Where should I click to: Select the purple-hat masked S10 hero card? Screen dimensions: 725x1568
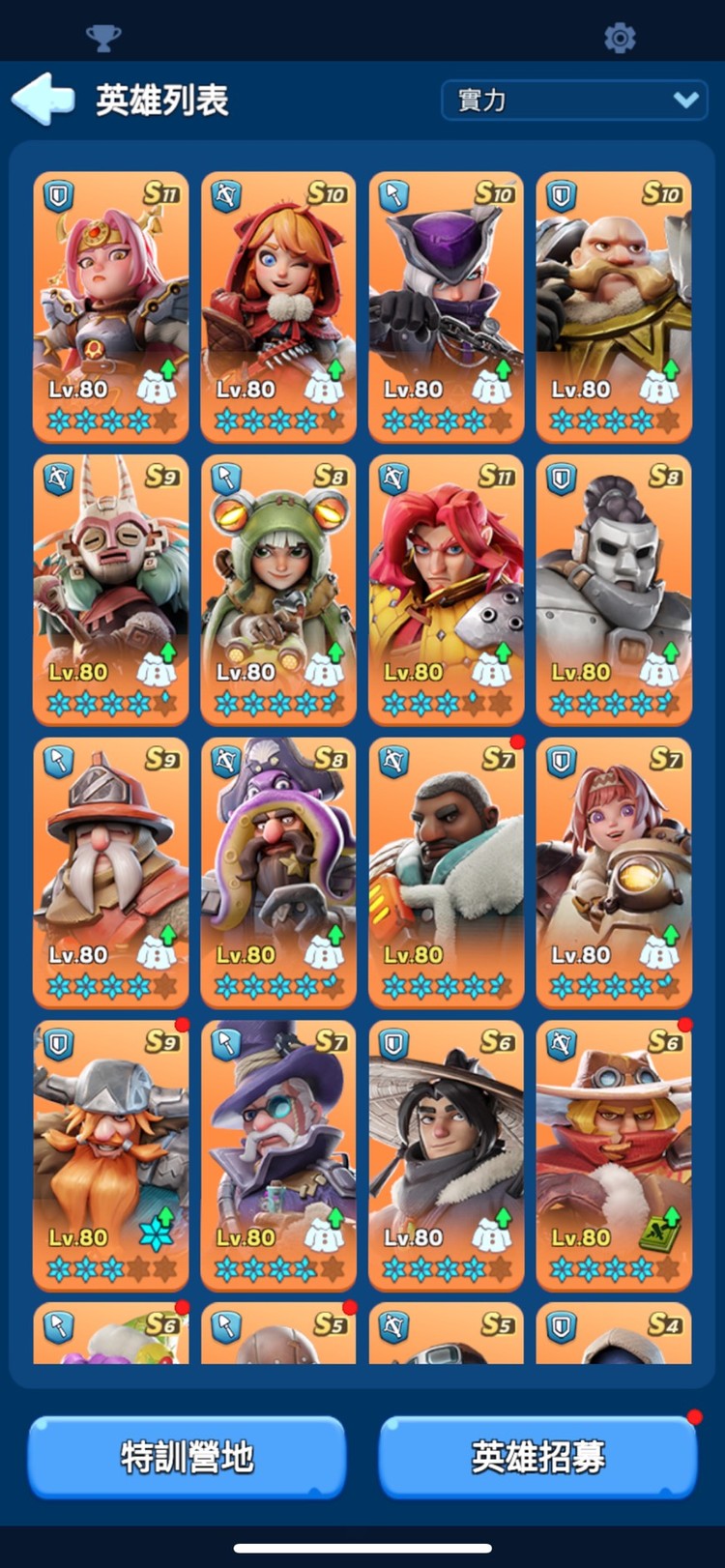point(446,306)
